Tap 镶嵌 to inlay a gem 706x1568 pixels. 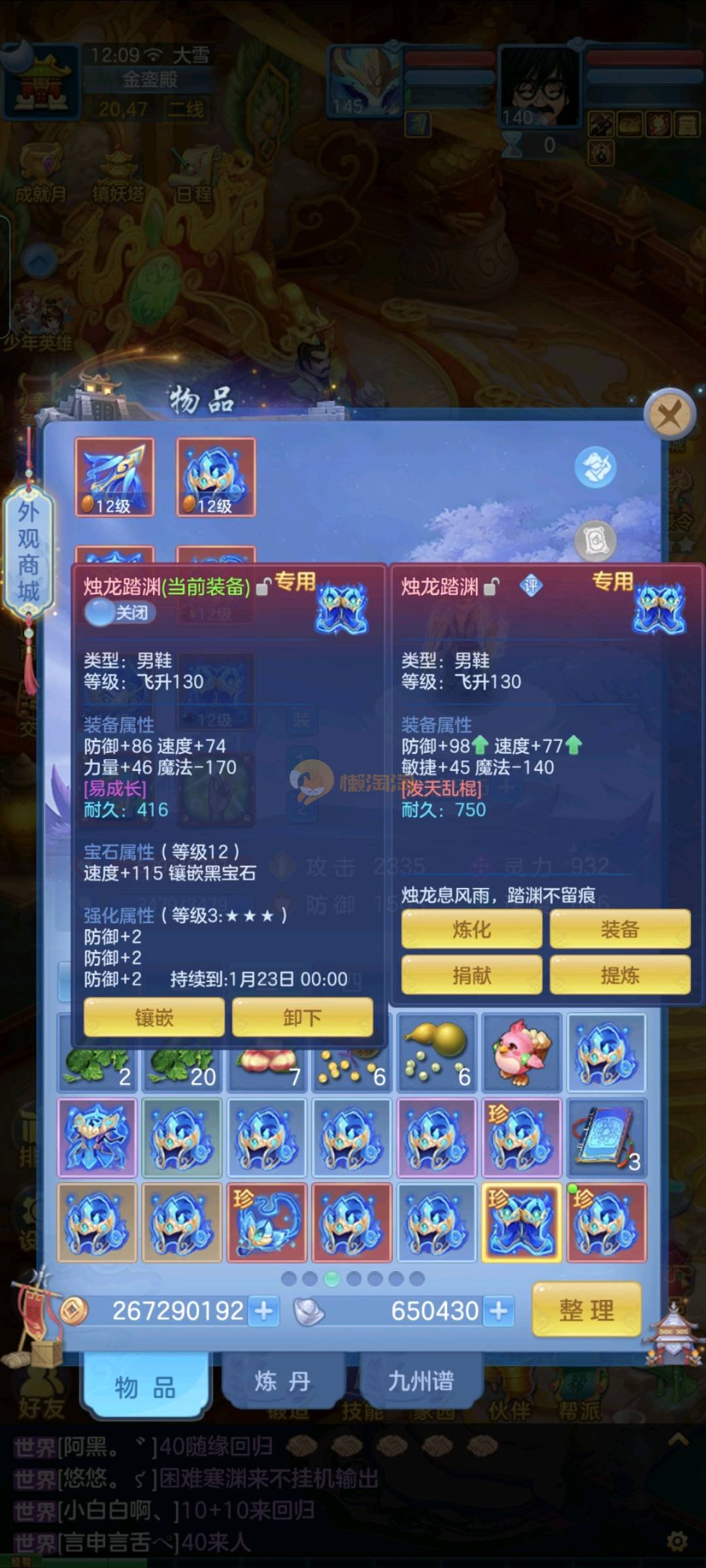(x=154, y=1017)
